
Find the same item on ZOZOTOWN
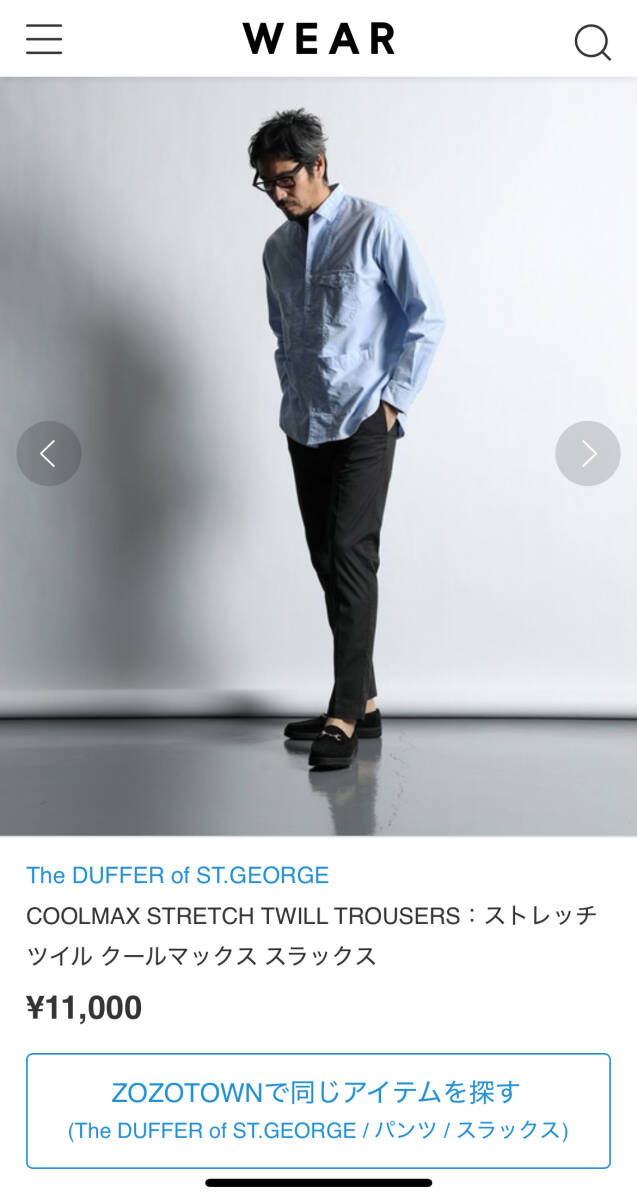tap(318, 1110)
